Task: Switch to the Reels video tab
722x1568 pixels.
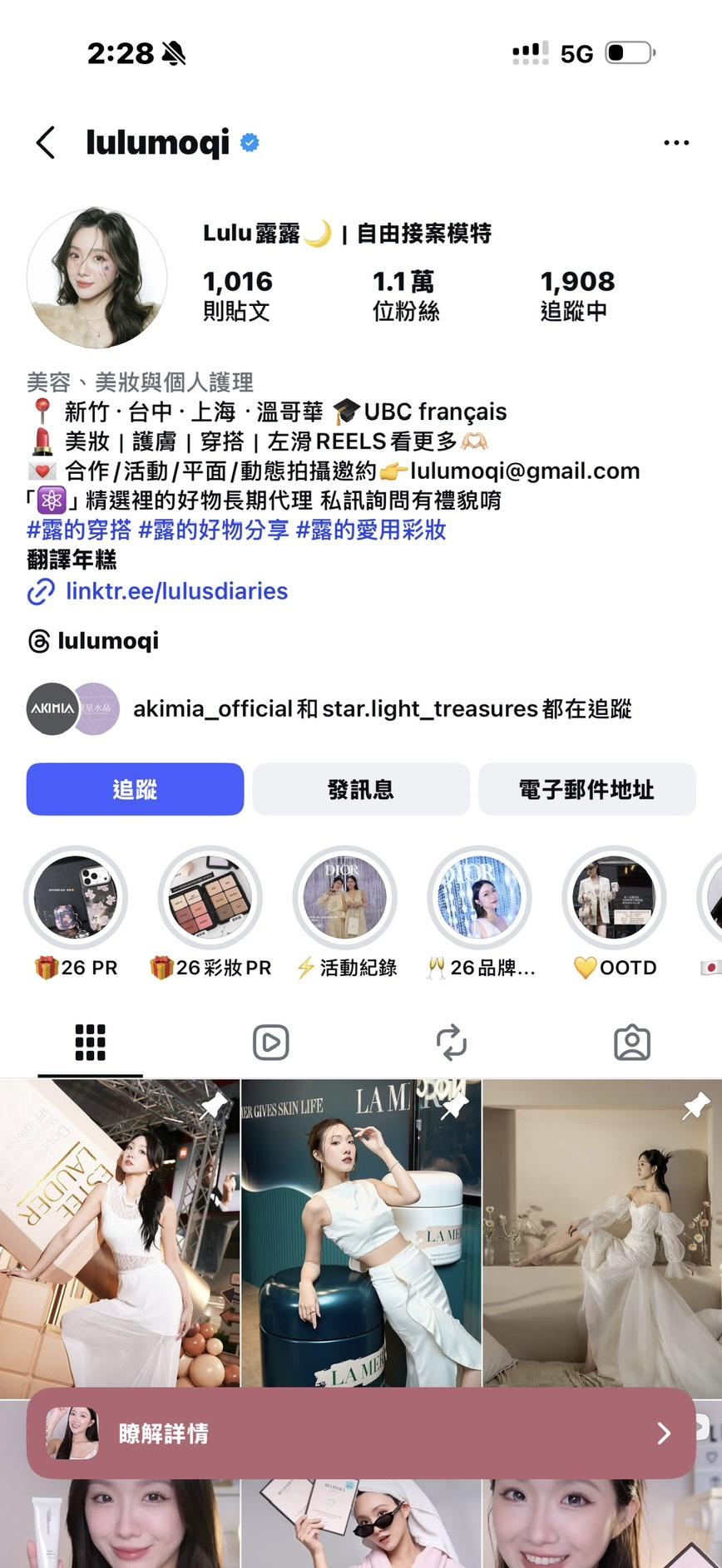Action: tap(270, 1042)
